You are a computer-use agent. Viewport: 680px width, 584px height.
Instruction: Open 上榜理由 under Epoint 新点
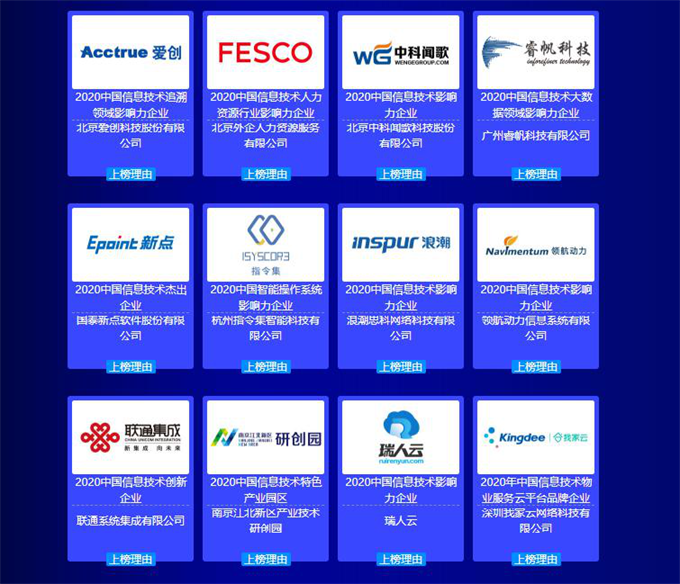point(130,366)
